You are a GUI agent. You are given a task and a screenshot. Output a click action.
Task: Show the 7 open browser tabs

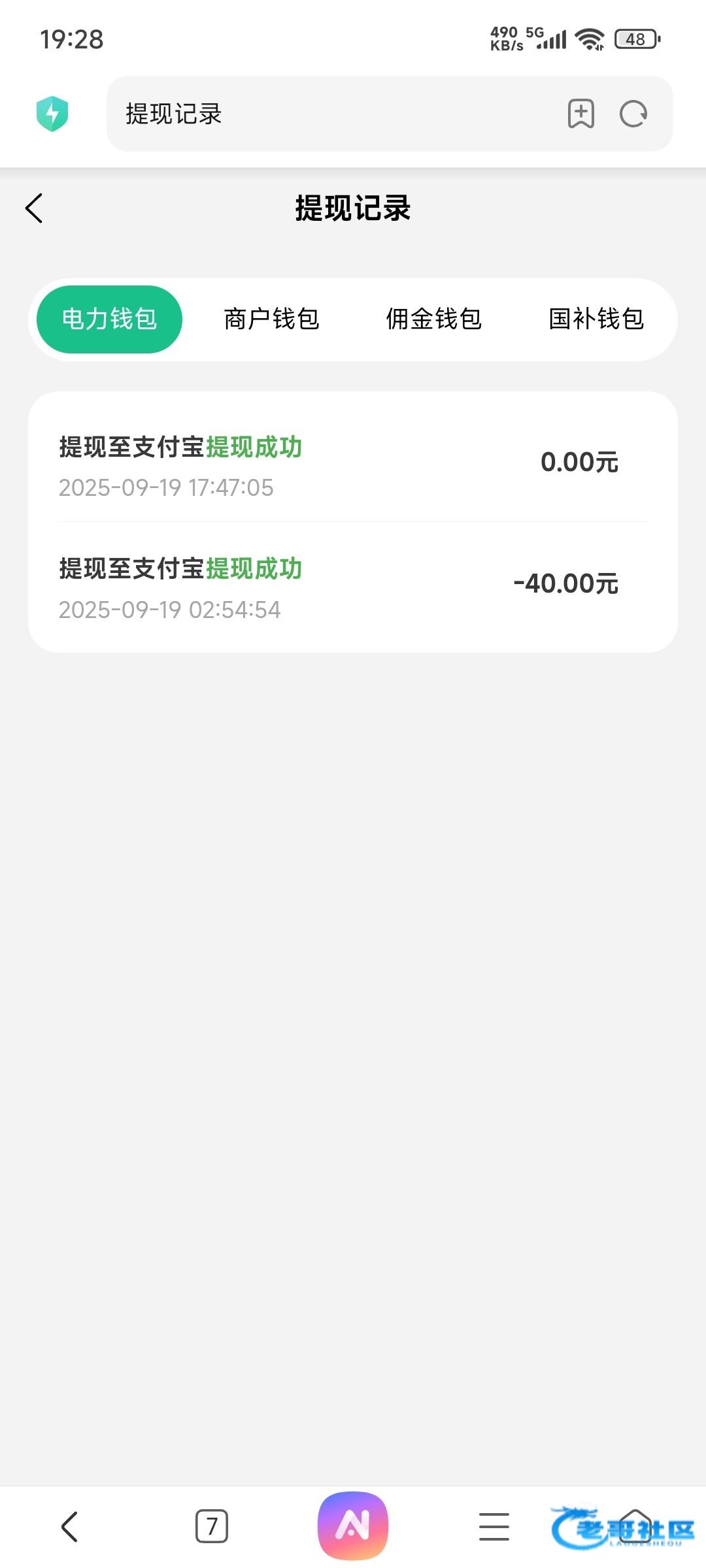tap(212, 1527)
